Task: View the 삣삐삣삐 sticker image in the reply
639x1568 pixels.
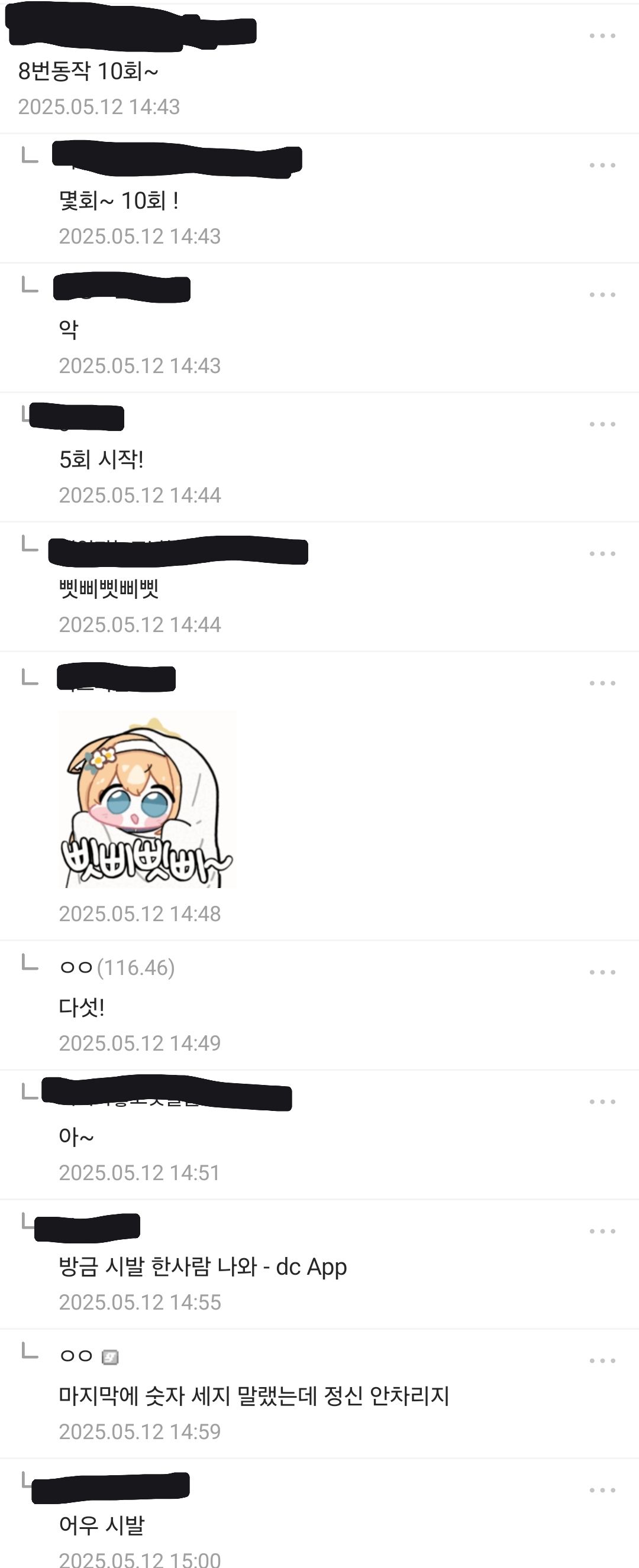Action: (x=147, y=799)
